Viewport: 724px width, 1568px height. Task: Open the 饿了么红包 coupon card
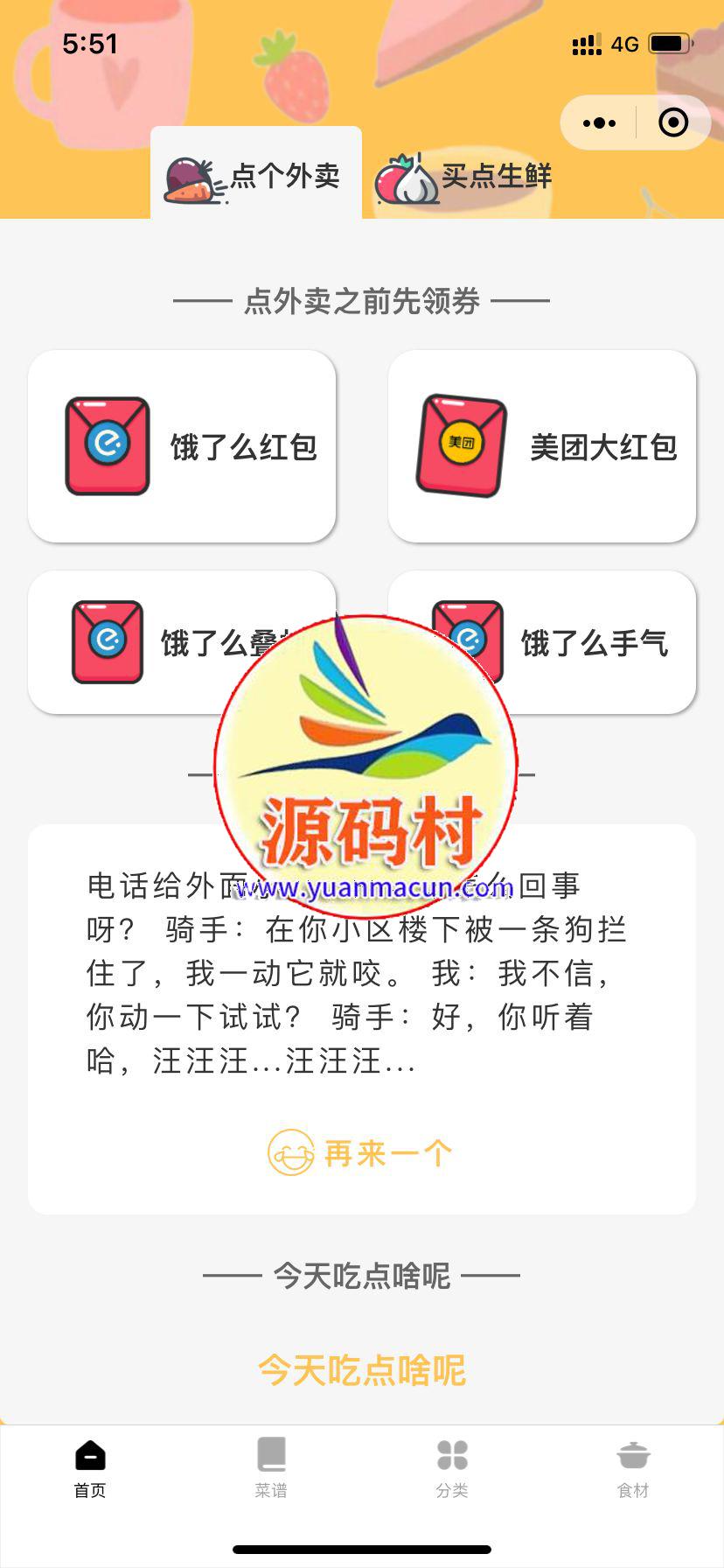(x=182, y=446)
